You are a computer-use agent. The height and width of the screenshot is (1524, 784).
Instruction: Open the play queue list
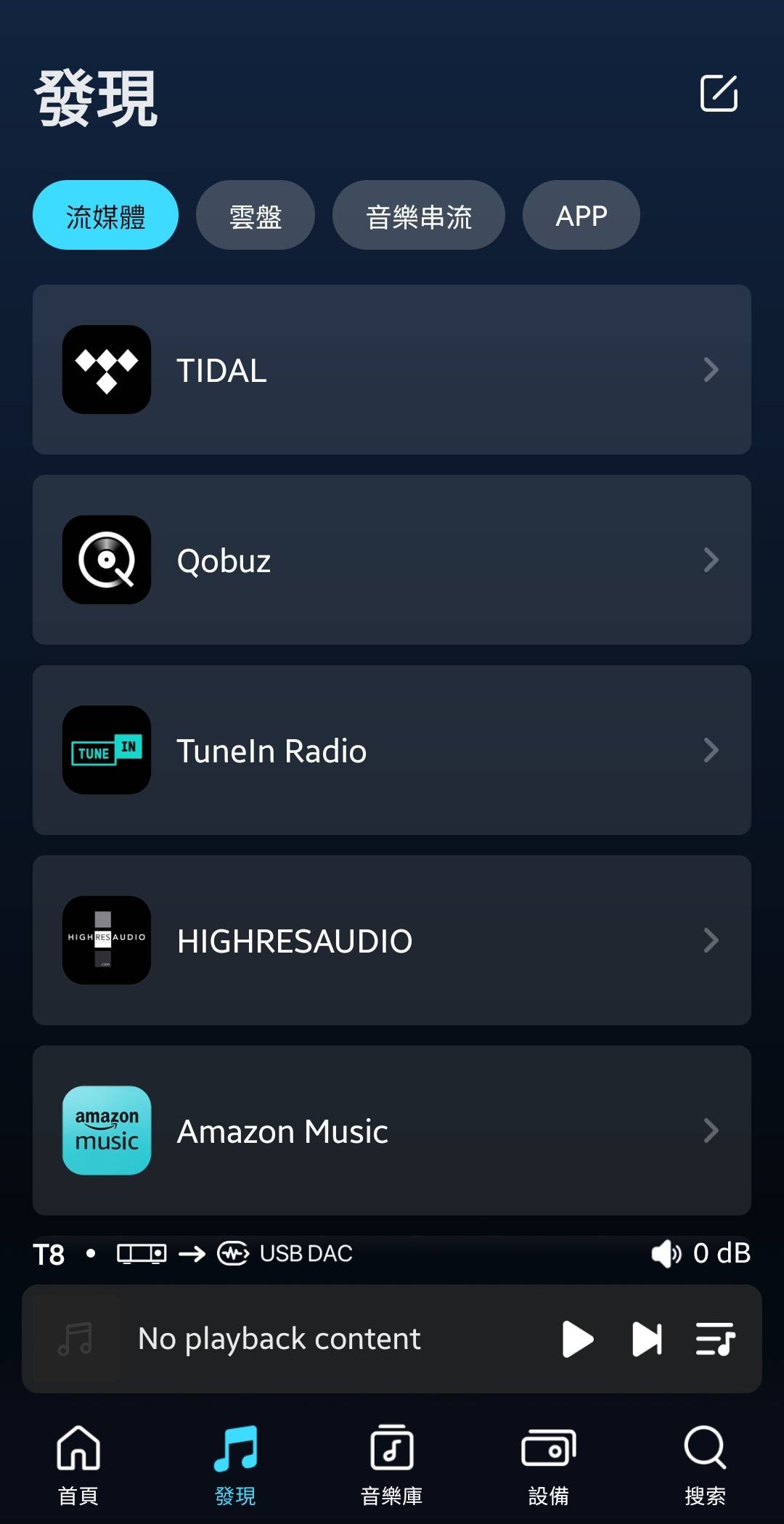716,1339
